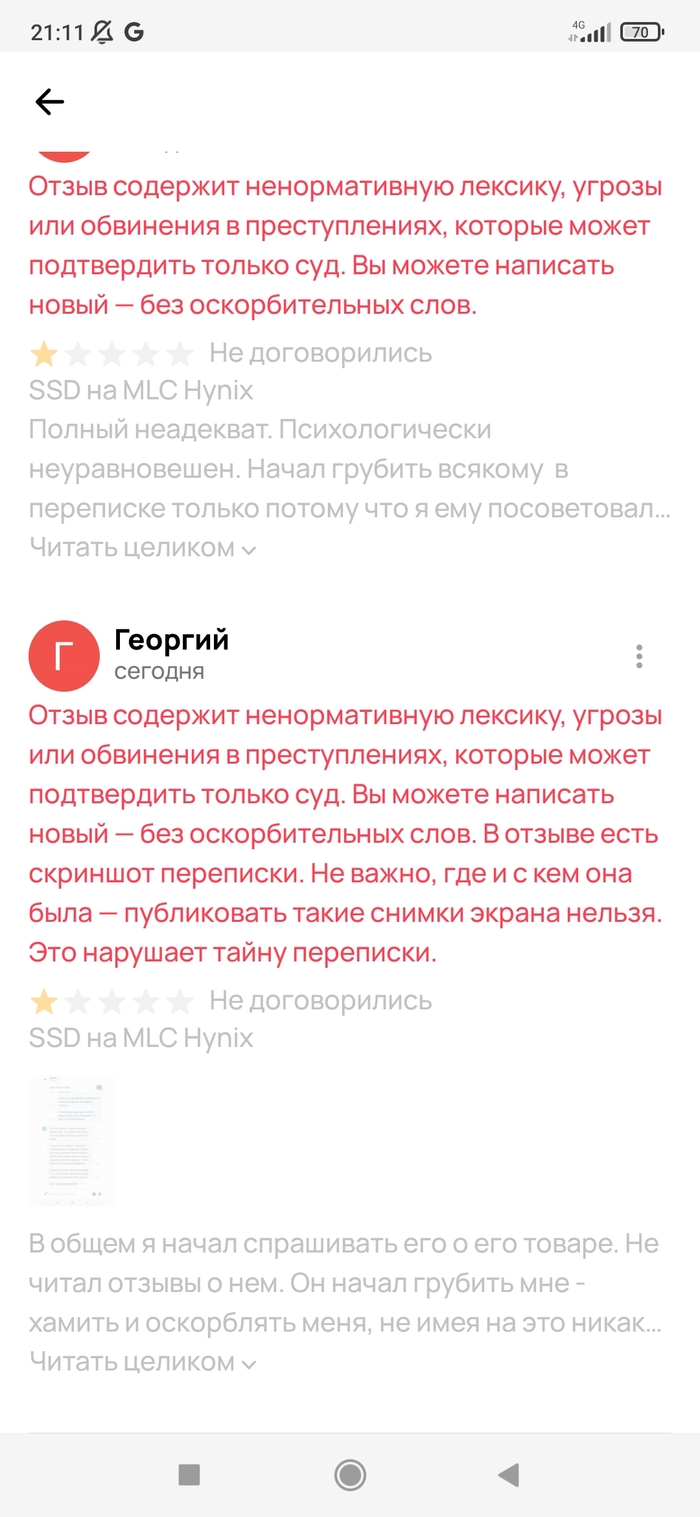Open recent apps with the square button
700x1517 pixels.
coord(189,1474)
